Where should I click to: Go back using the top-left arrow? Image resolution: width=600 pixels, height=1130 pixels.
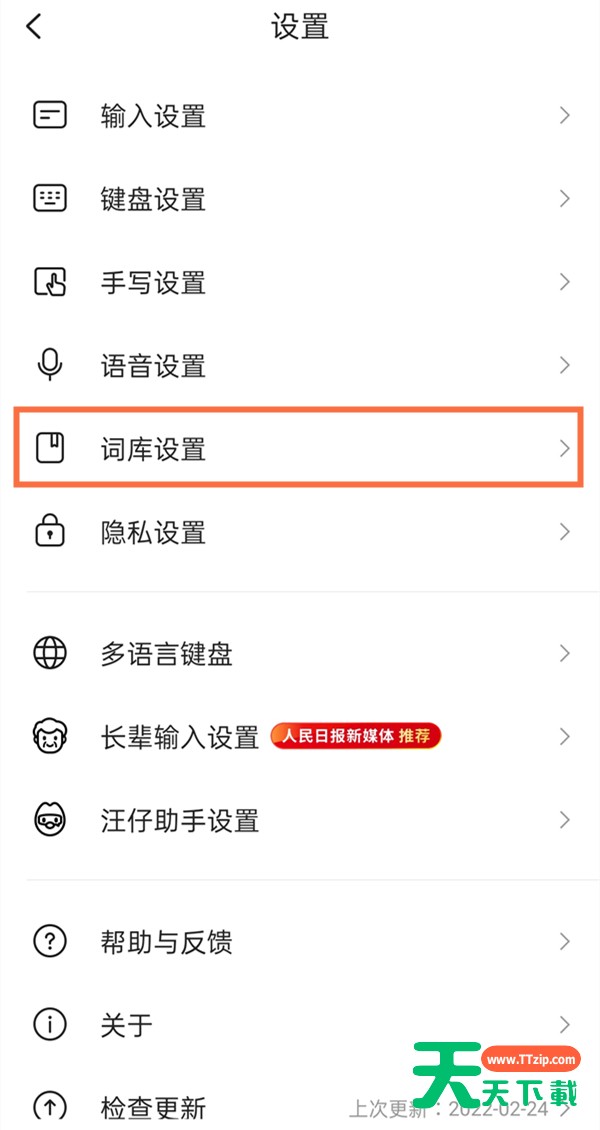tap(34, 27)
